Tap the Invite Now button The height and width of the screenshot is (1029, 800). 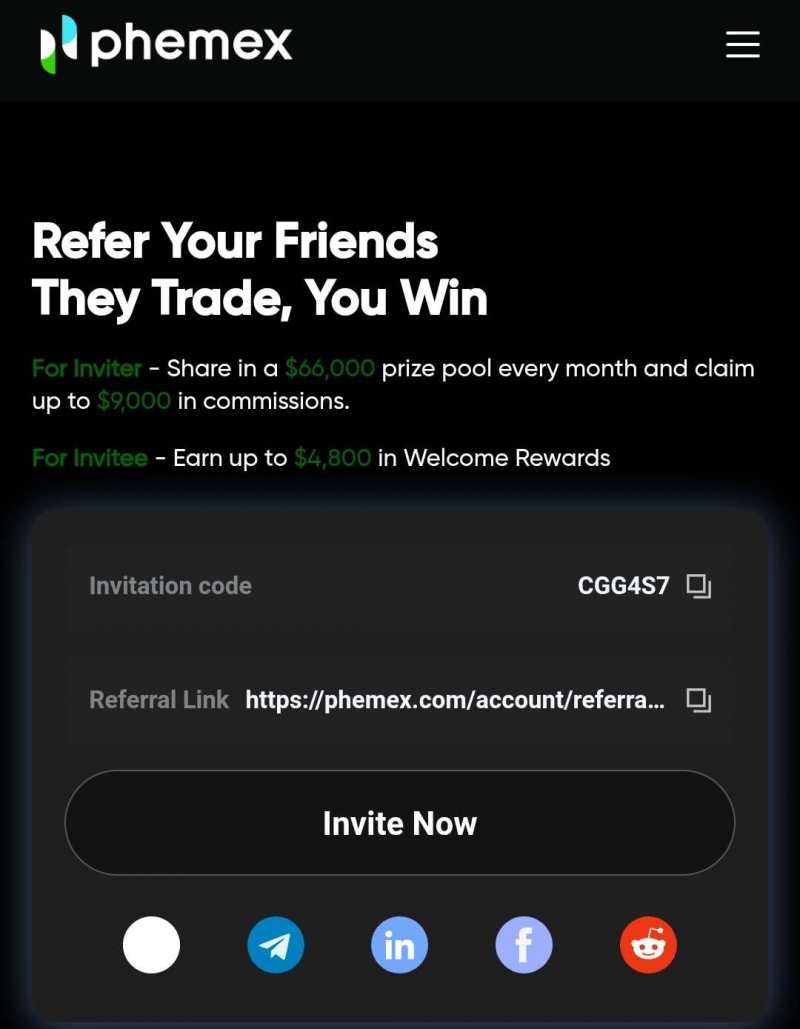pos(400,823)
